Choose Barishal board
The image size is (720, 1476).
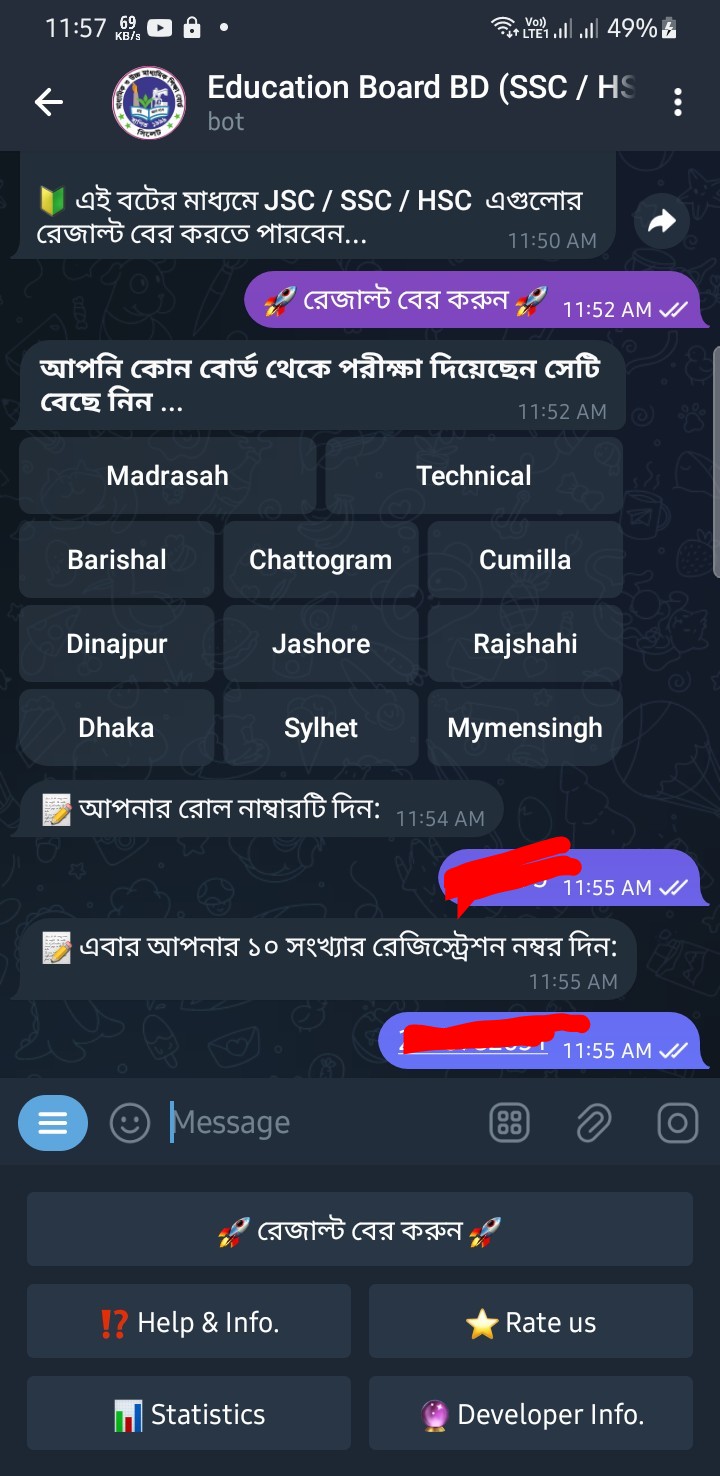(117, 560)
